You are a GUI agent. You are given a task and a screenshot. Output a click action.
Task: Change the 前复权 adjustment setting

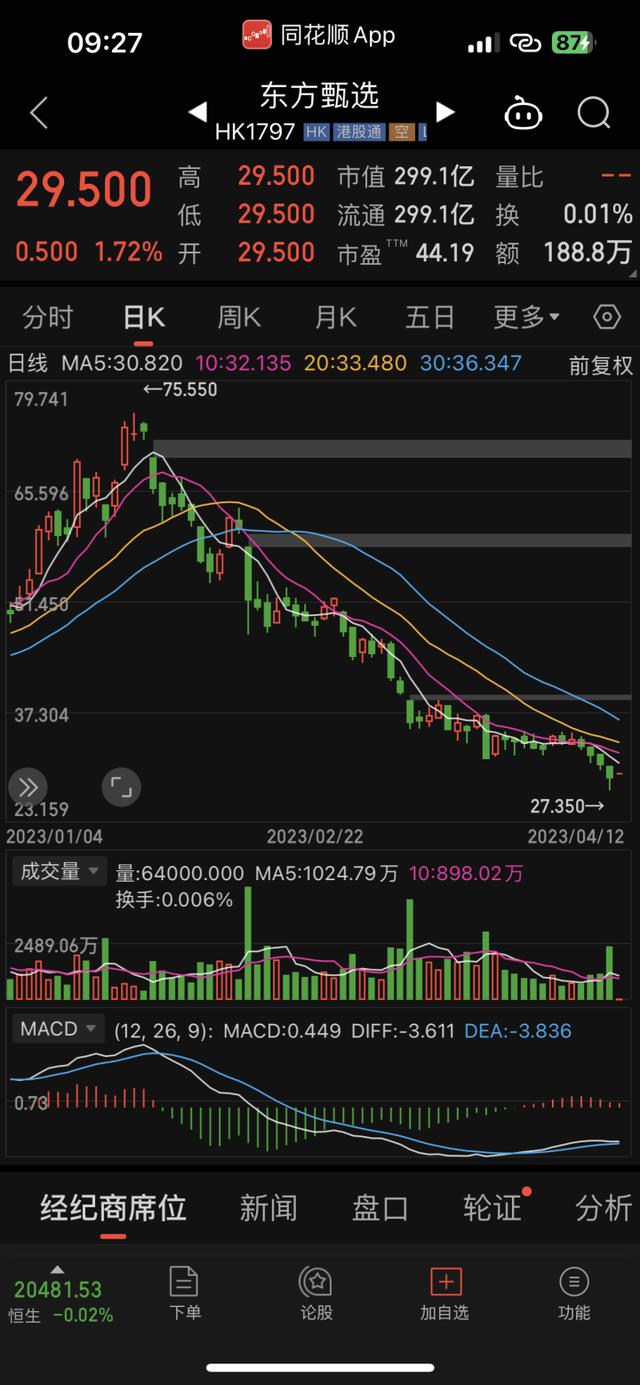[x=601, y=364]
